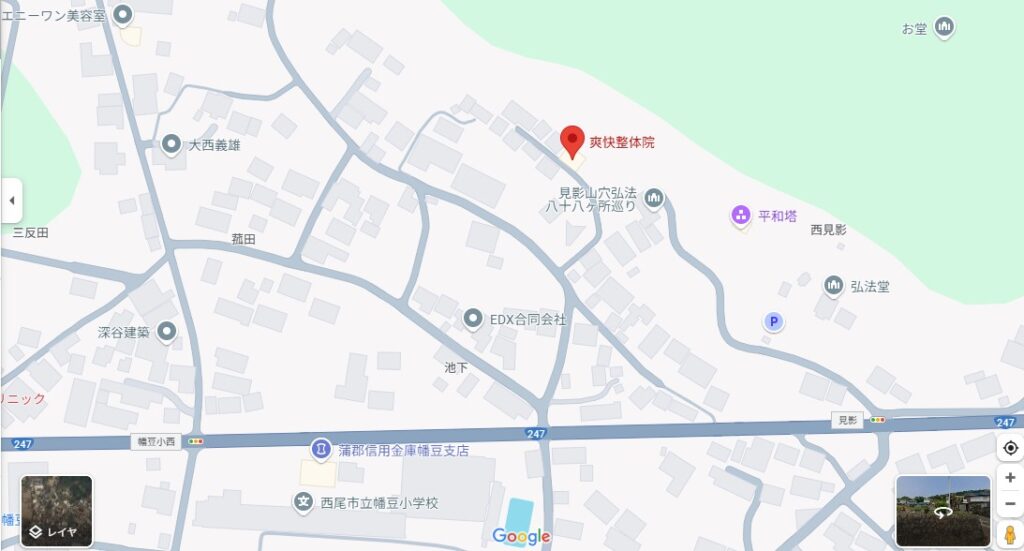Open the 弘法堂 place marker

(833, 286)
